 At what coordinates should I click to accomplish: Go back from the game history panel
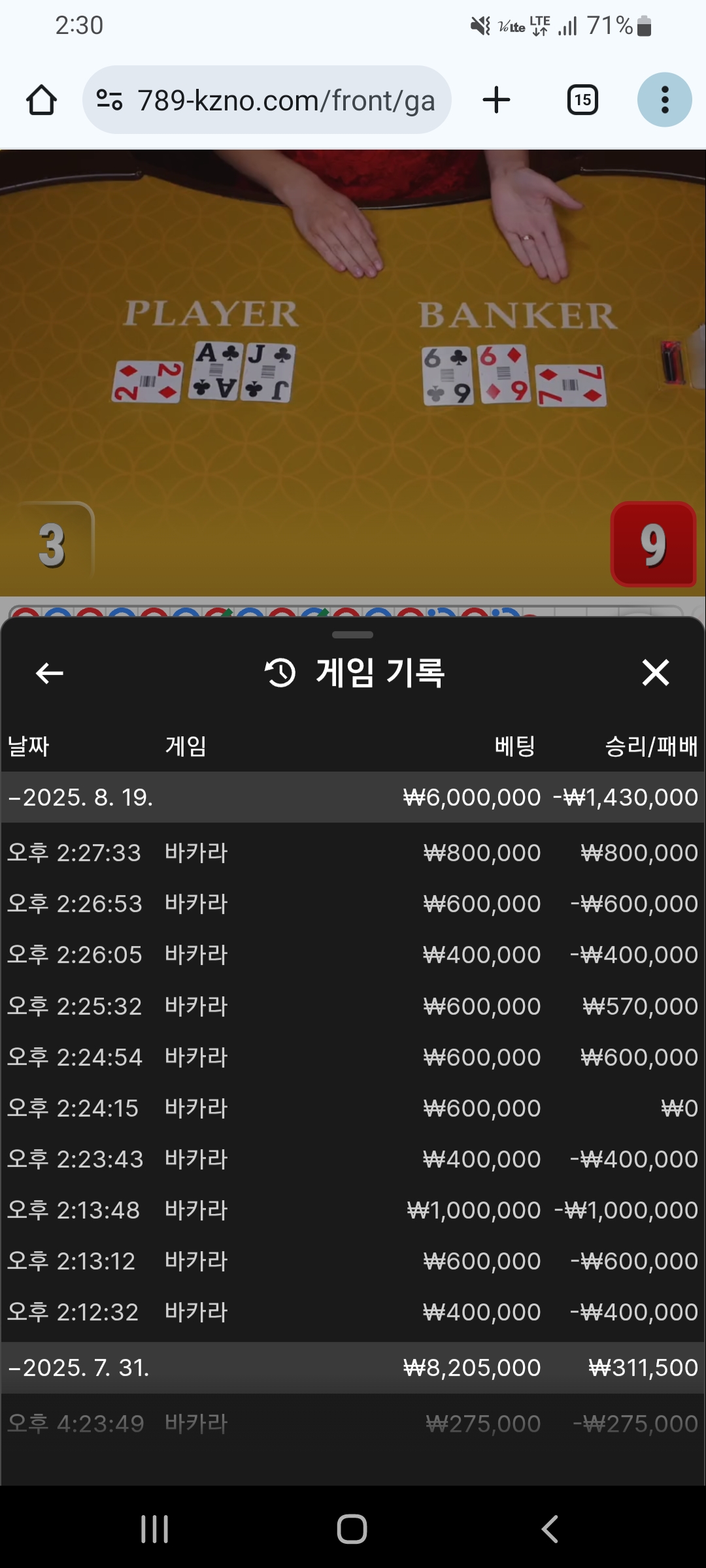50,672
